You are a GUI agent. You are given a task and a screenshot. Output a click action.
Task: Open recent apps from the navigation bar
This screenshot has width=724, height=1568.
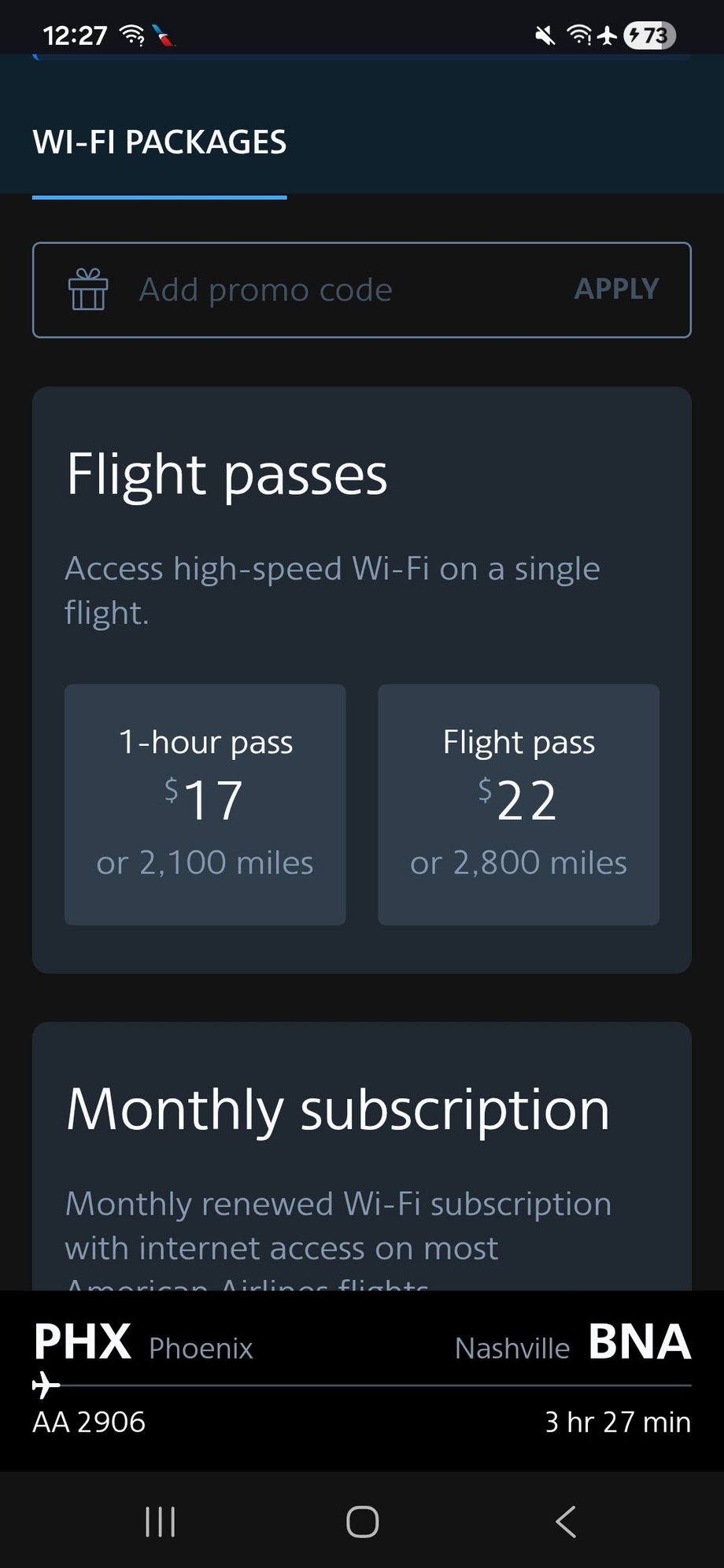coord(160,1520)
